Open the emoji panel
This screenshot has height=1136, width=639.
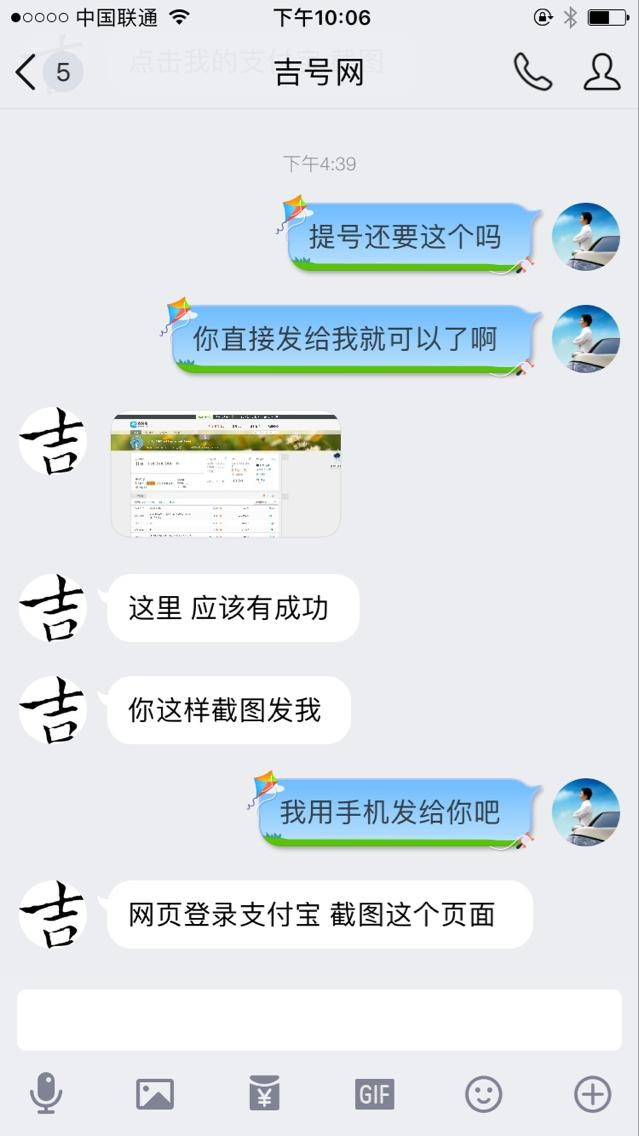(483, 1094)
